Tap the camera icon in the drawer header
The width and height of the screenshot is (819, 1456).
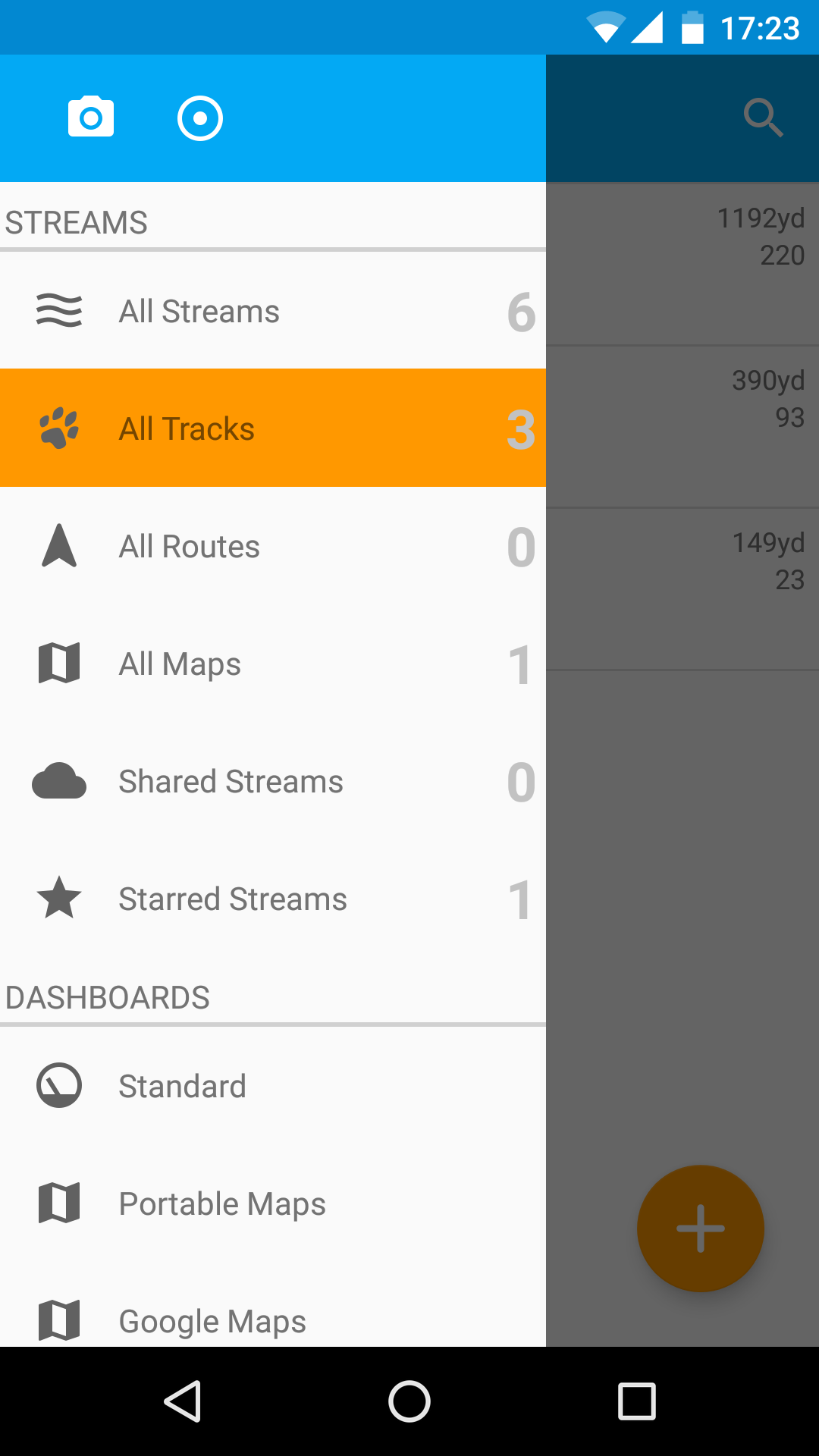point(91,118)
